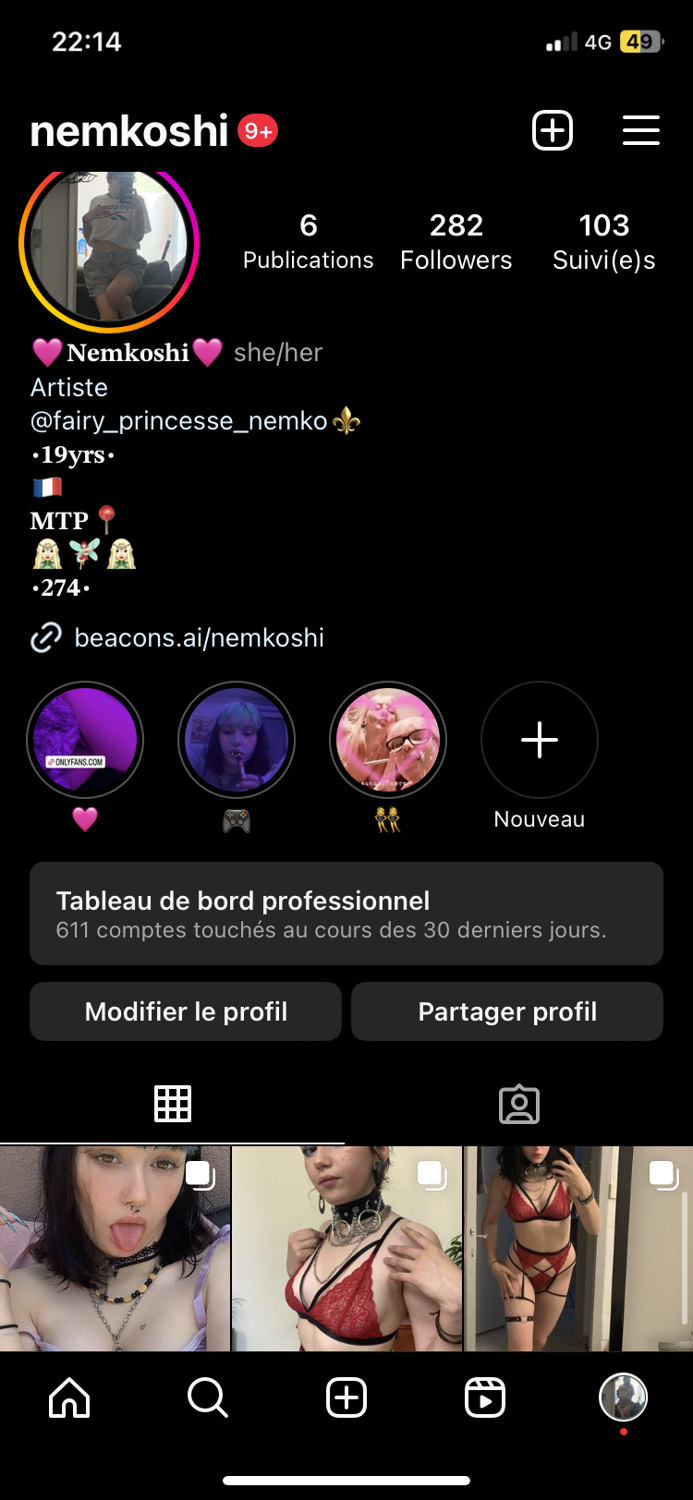Open the game controller story highlight
The width and height of the screenshot is (693, 1500).
coord(236,740)
